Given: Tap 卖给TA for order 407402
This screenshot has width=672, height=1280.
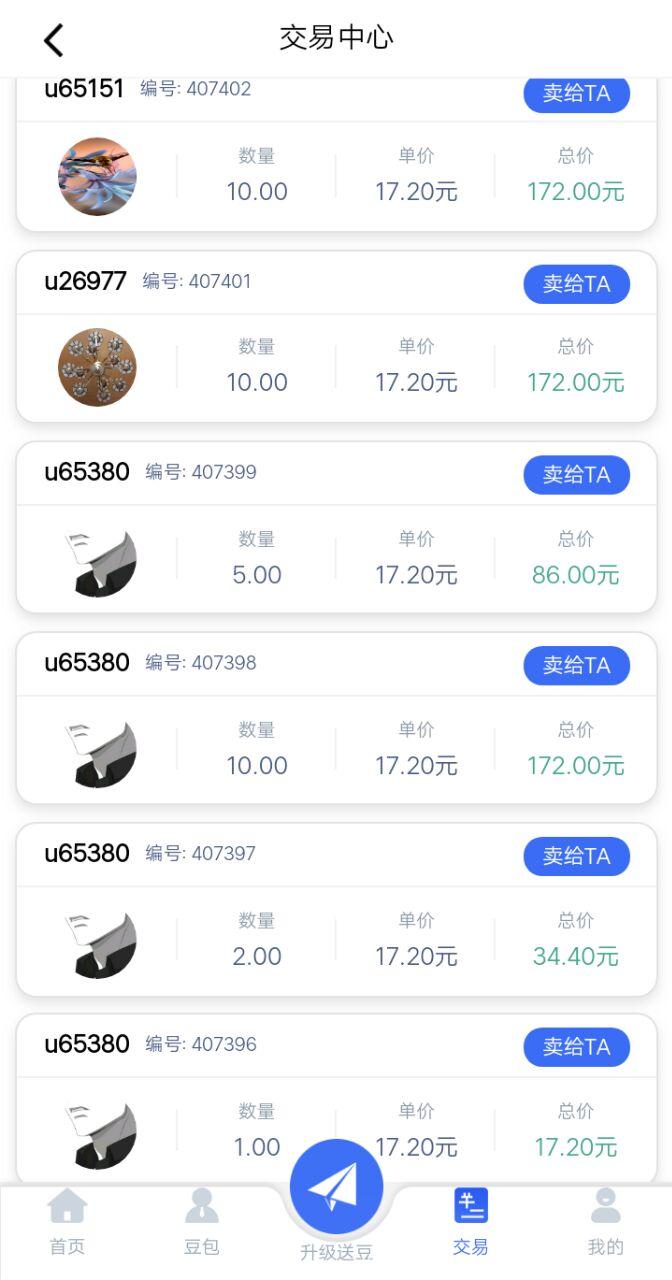Looking at the screenshot, I should [576, 95].
